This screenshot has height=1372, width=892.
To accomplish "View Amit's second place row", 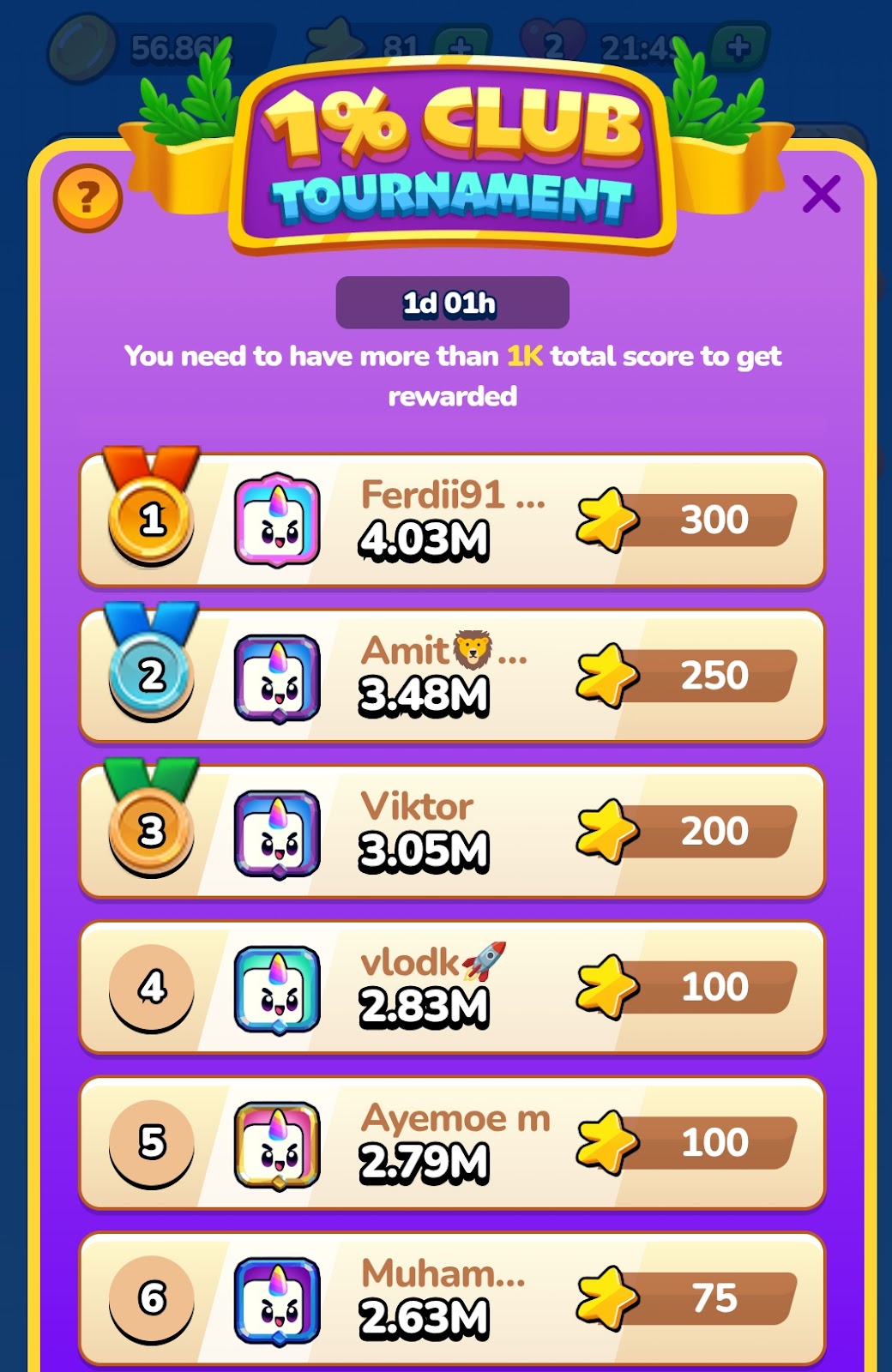I will tap(452, 676).
